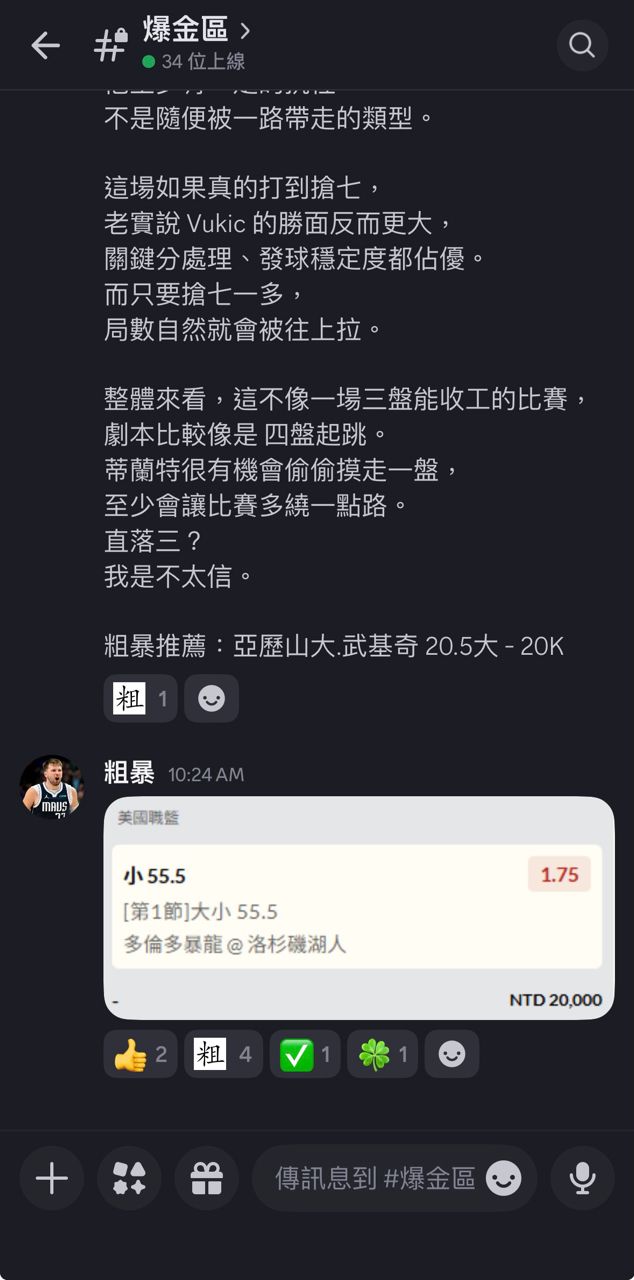Open the betting slip image

(359, 908)
